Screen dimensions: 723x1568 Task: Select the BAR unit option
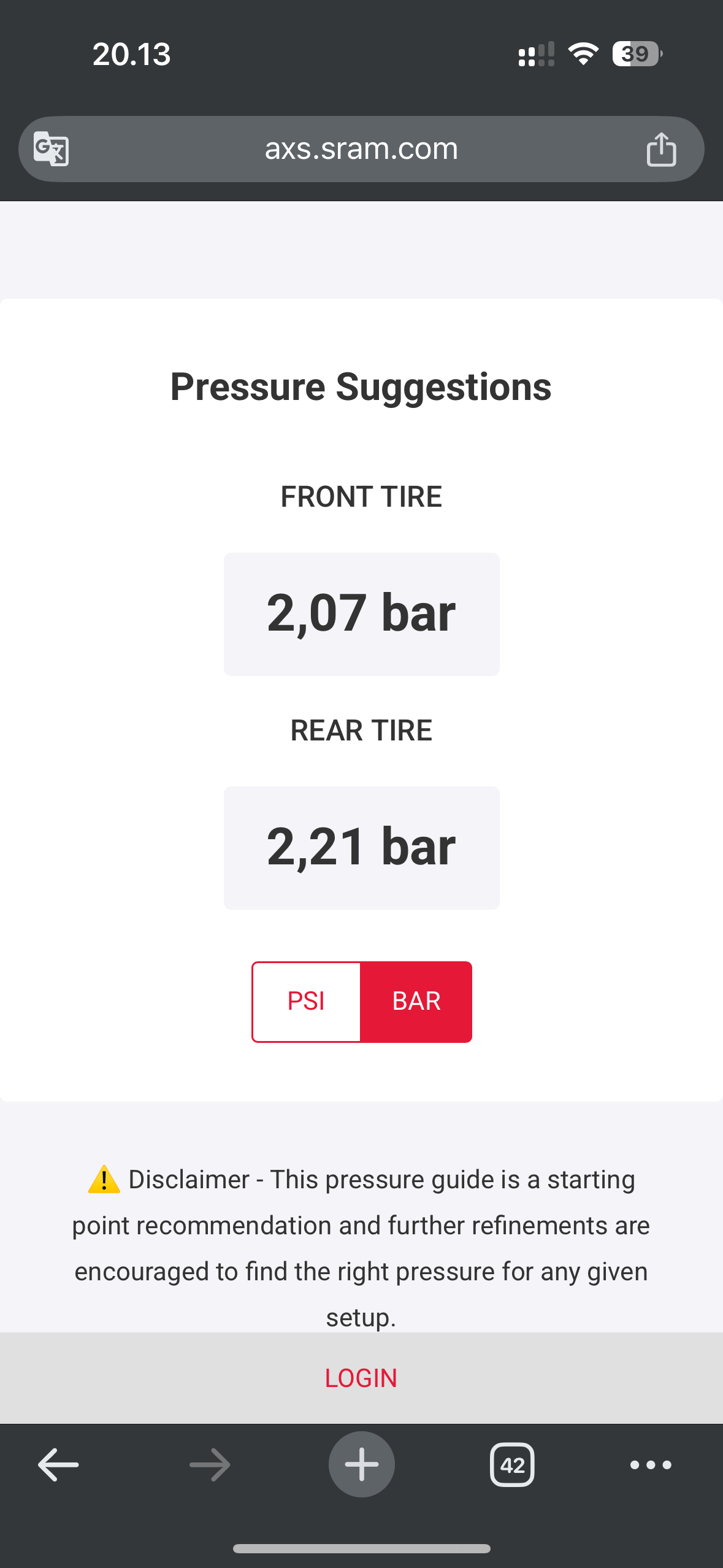pyautogui.click(x=416, y=1001)
